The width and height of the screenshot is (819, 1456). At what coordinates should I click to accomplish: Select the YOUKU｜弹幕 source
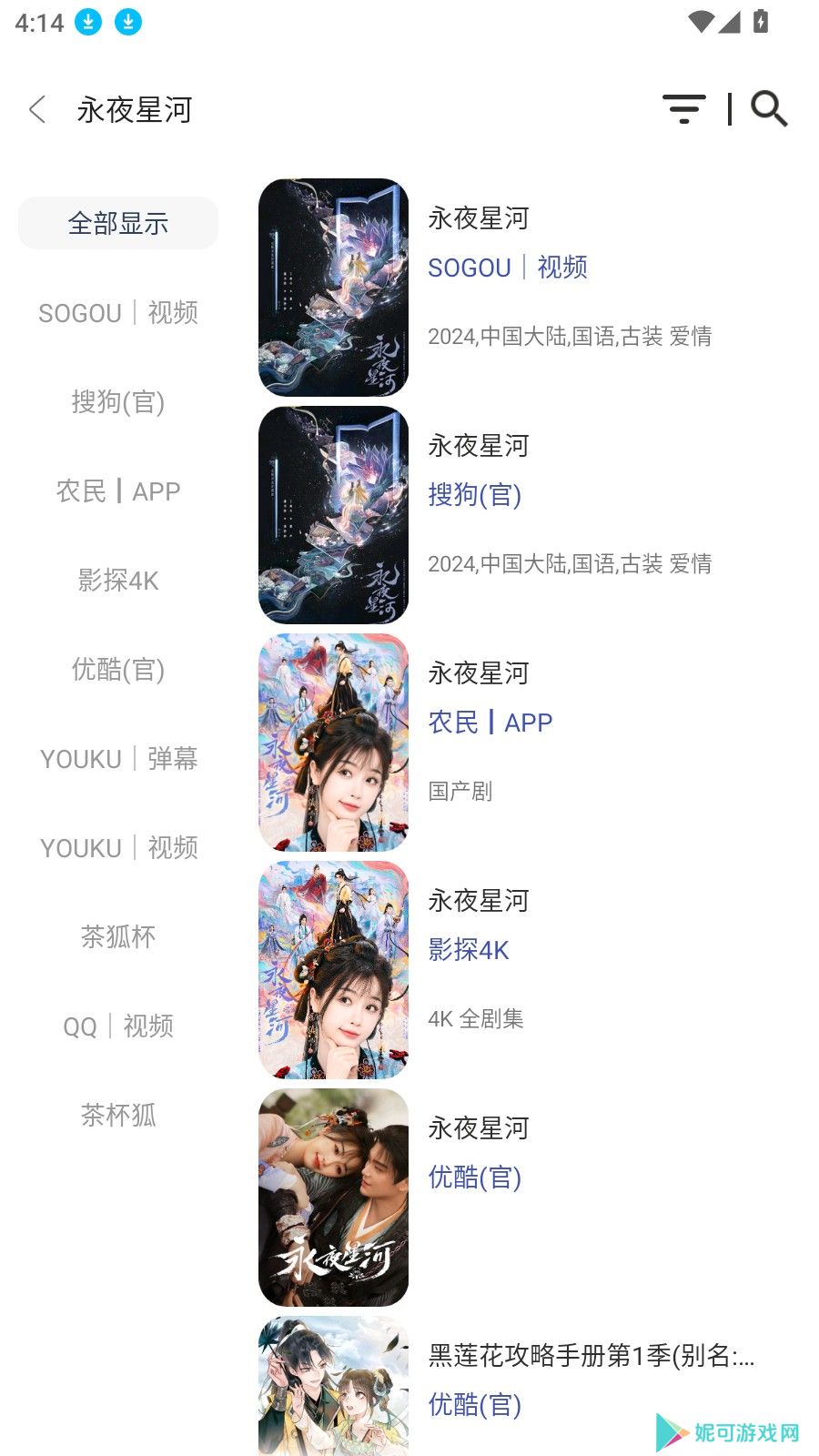(x=118, y=759)
